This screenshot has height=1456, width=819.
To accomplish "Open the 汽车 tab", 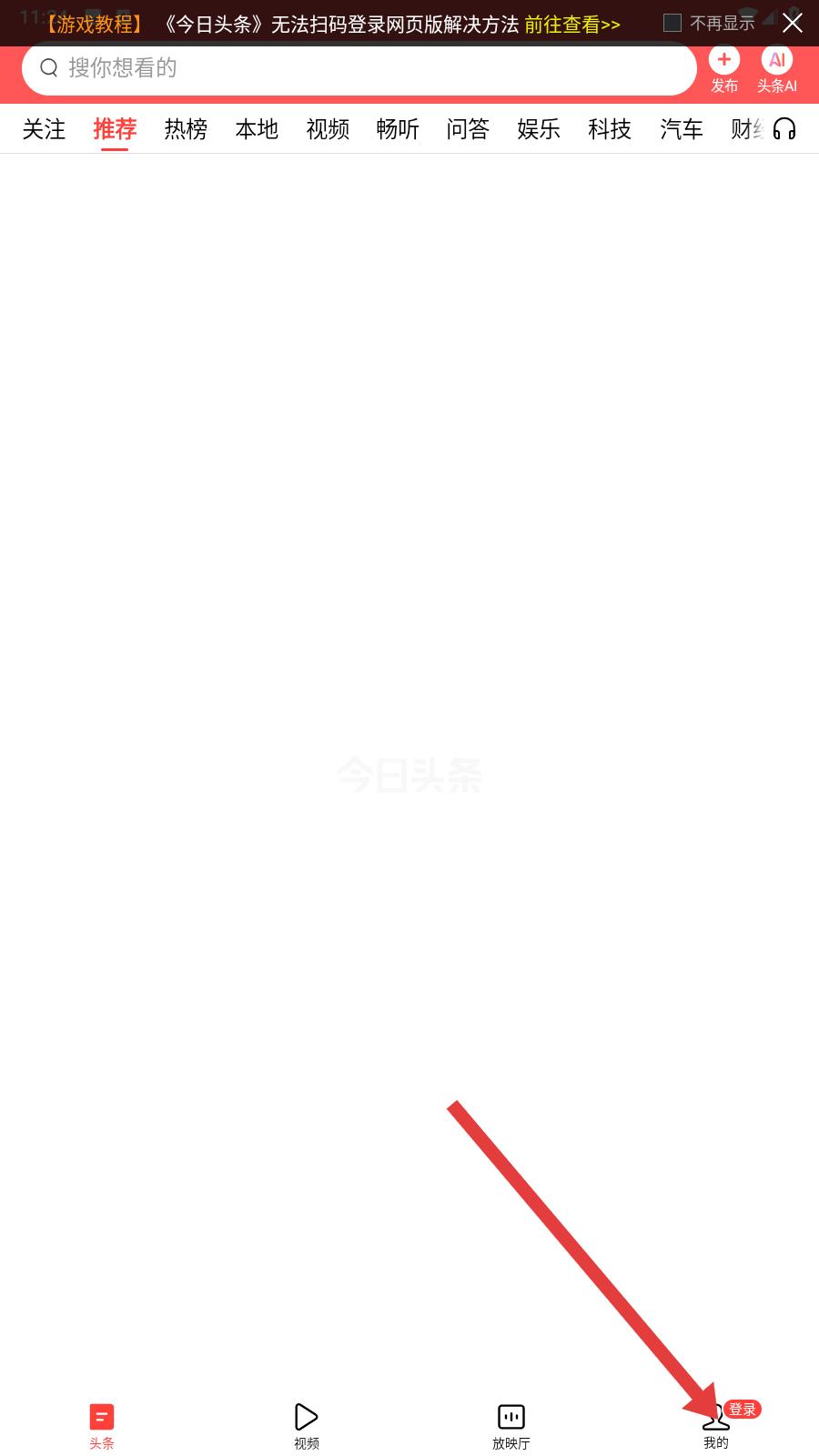I will (682, 129).
